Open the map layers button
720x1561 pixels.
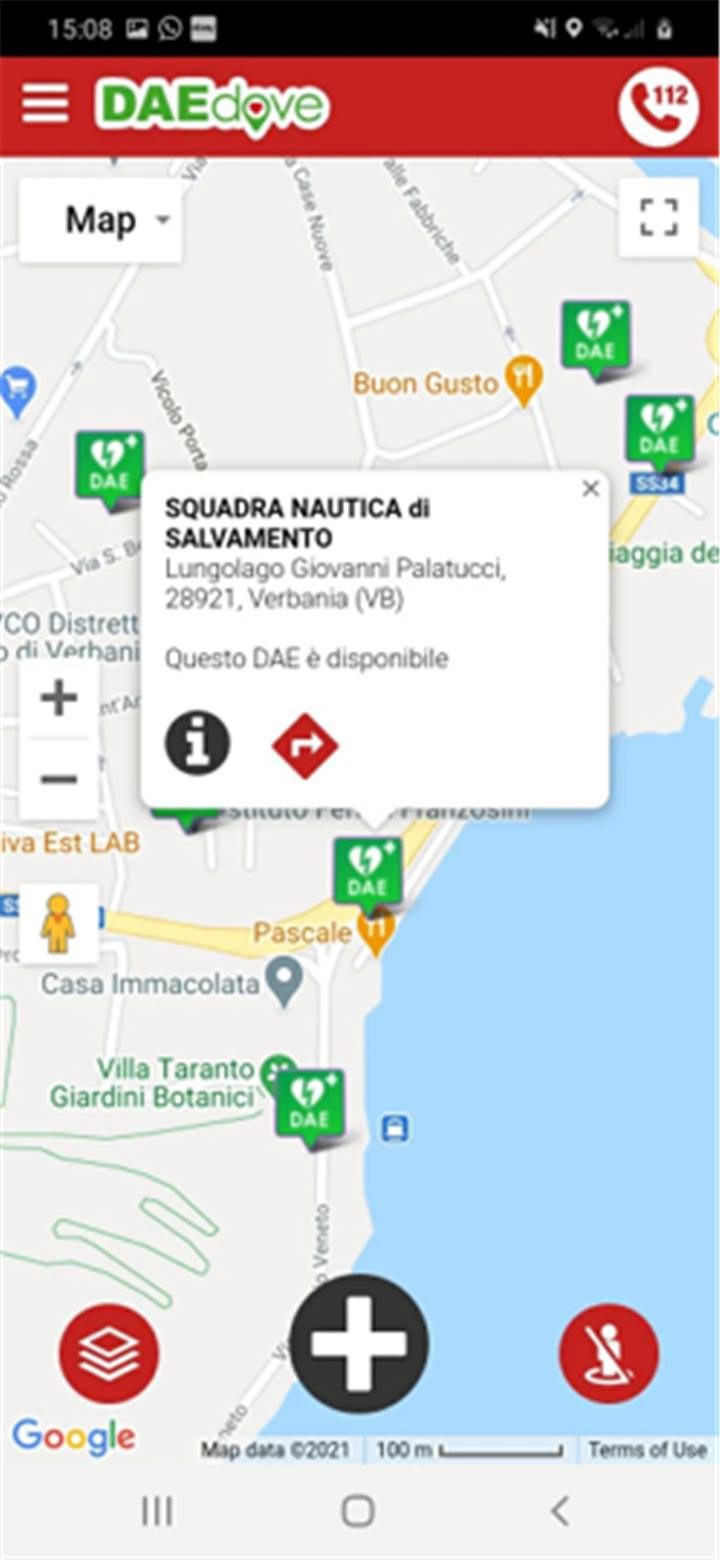click(x=109, y=1353)
